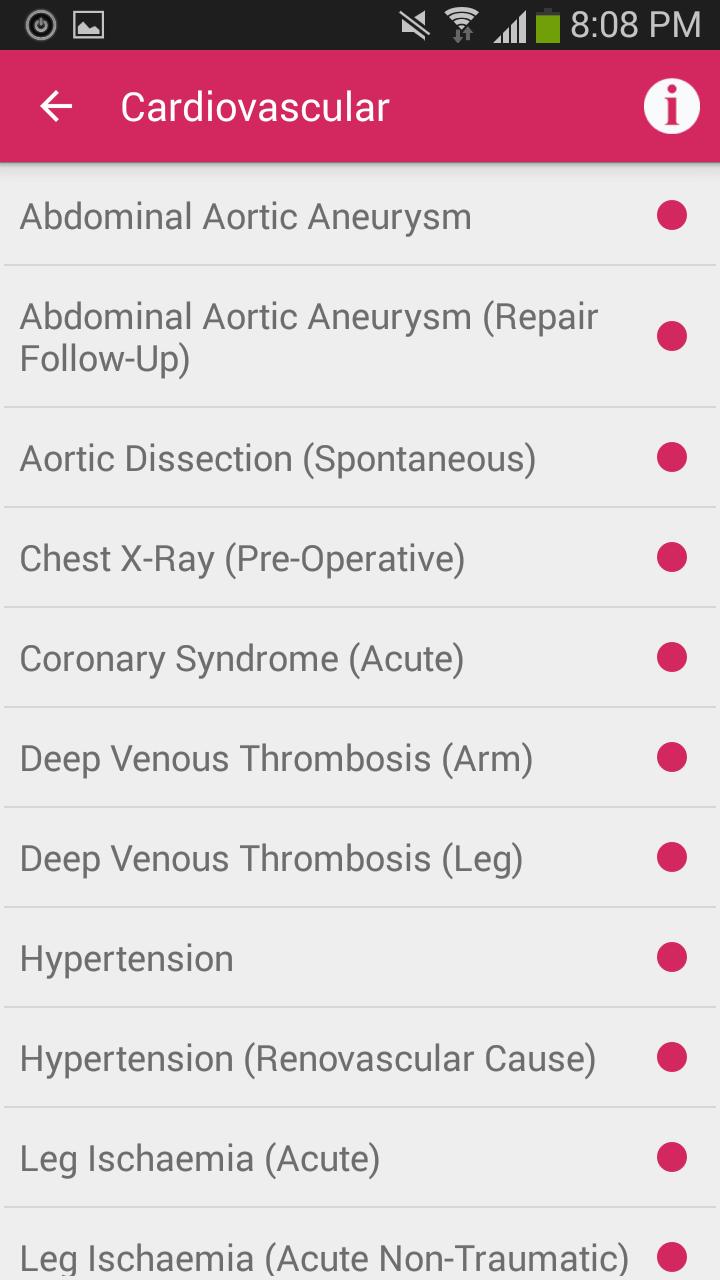Screen dimensions: 720x1280
Task: Open Abdominal Aortic Aneurysm
Action: point(246,216)
